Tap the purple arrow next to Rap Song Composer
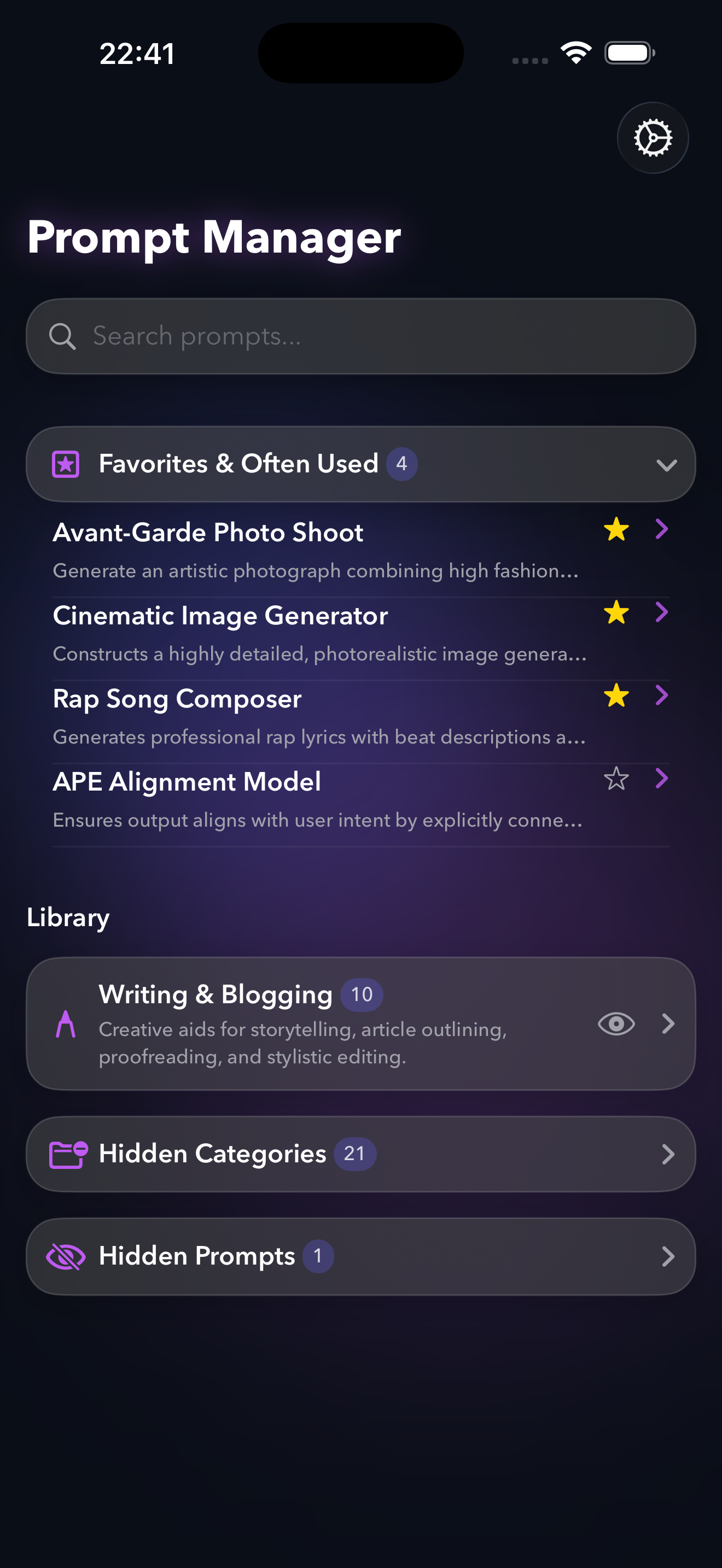This screenshot has height=1568, width=722. (662, 695)
